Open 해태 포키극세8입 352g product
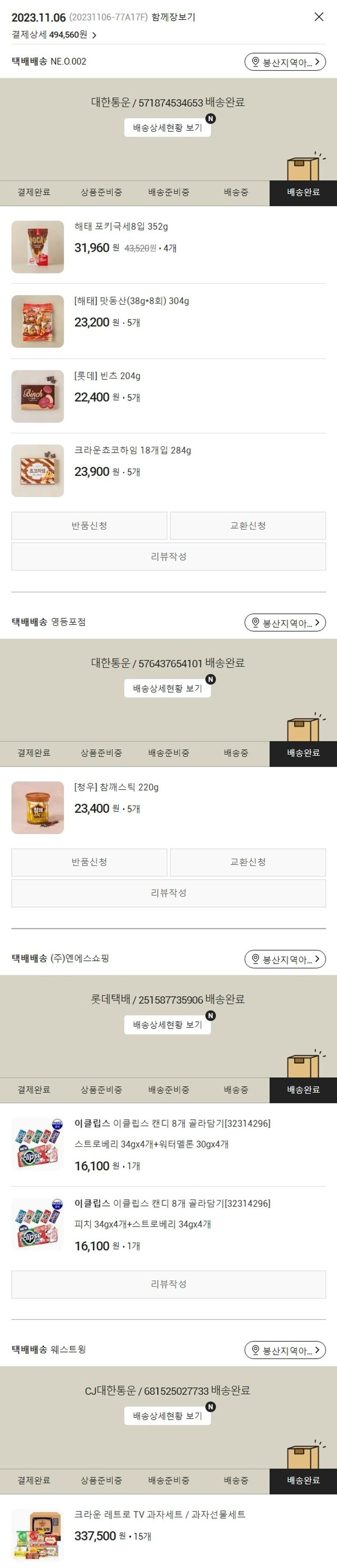337x1568 pixels. tap(121, 226)
